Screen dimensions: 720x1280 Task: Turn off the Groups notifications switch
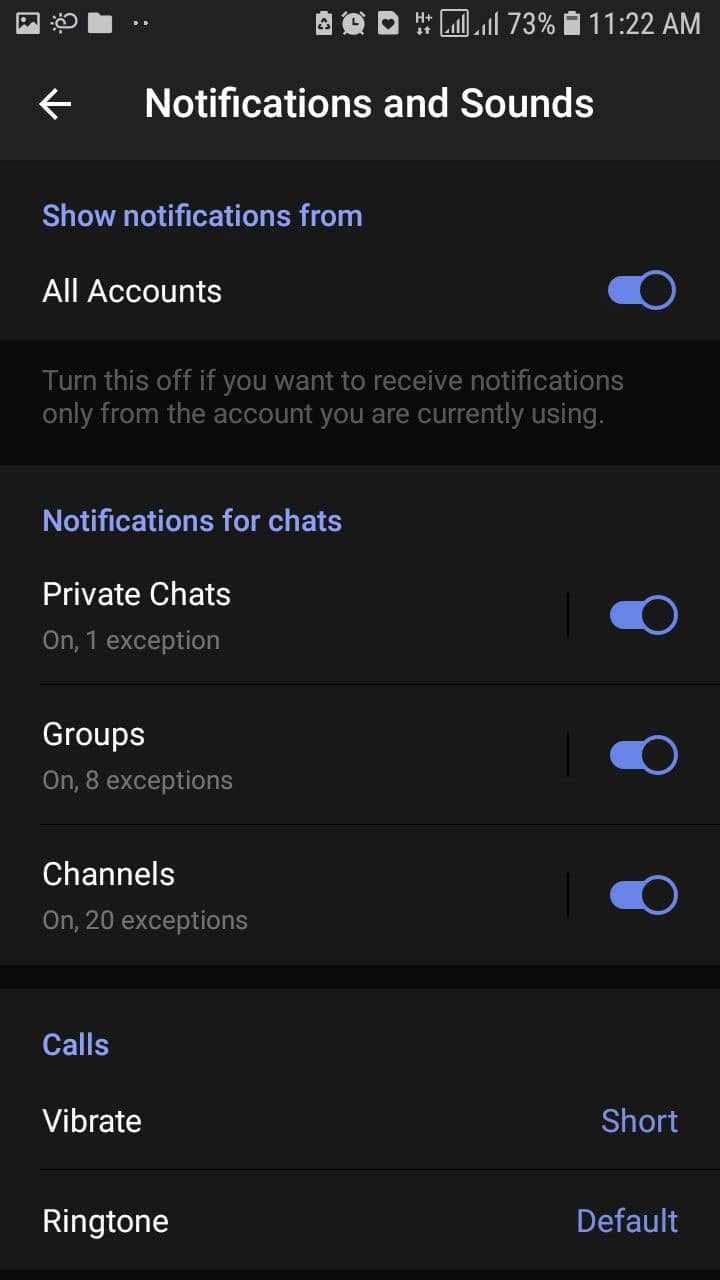643,755
